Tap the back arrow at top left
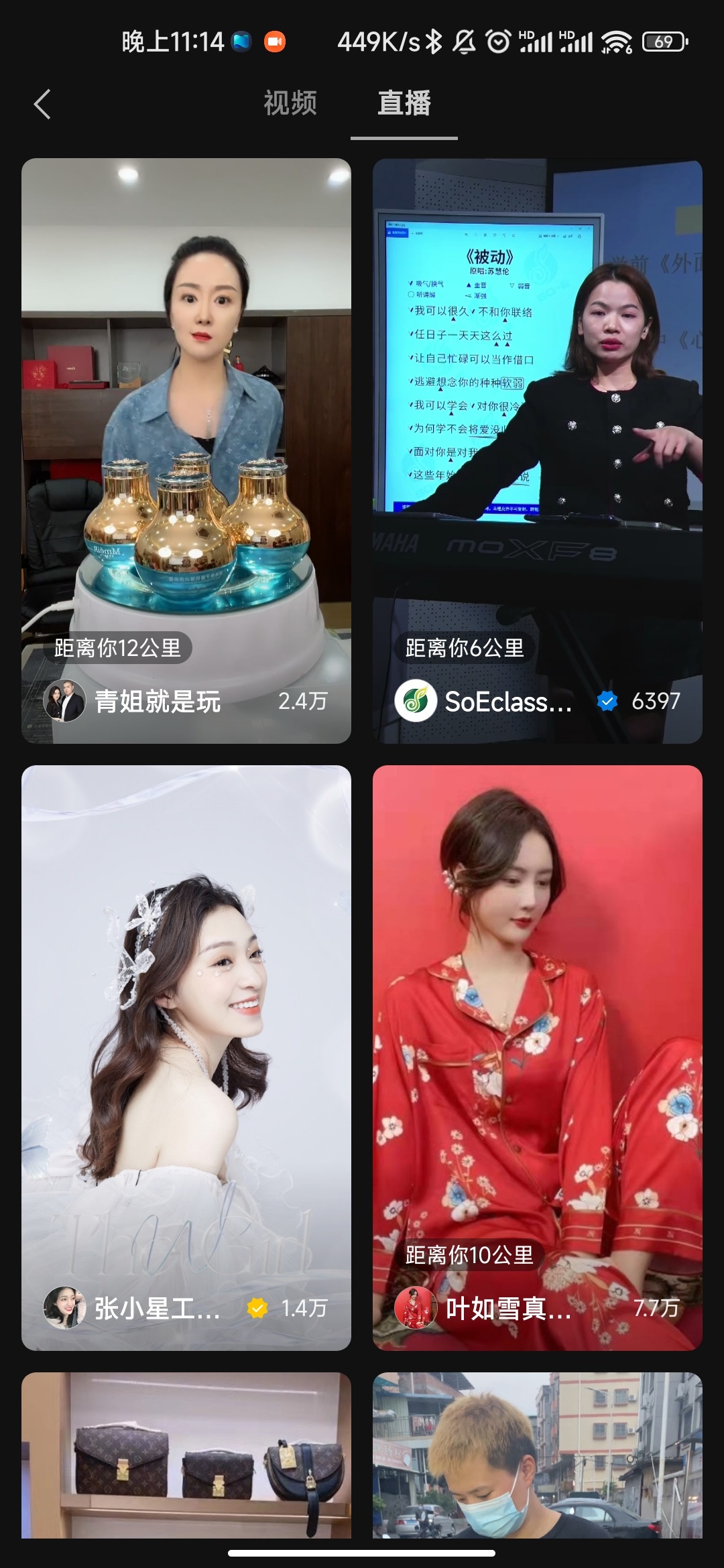The height and width of the screenshot is (1568, 724). (x=42, y=105)
